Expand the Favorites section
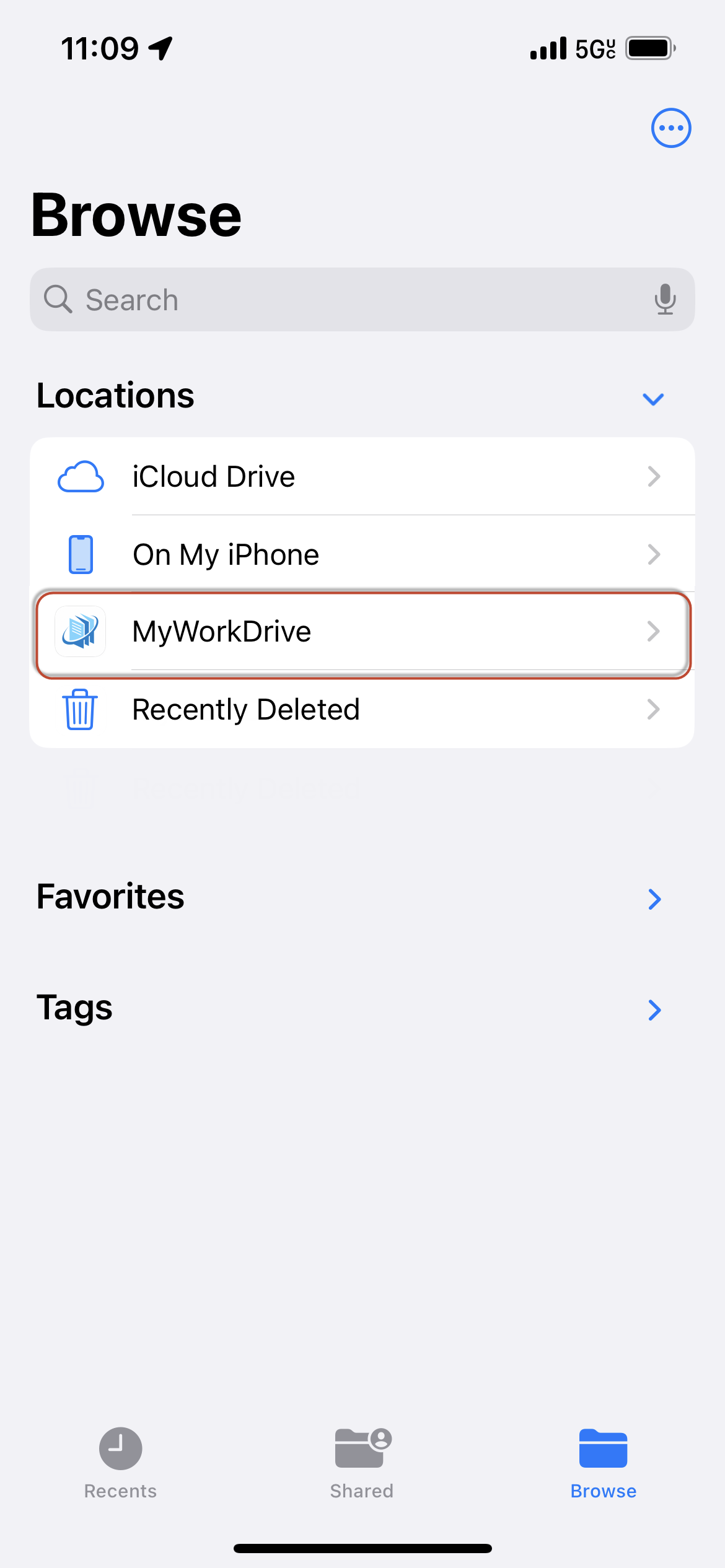The image size is (725, 1568). [654, 899]
